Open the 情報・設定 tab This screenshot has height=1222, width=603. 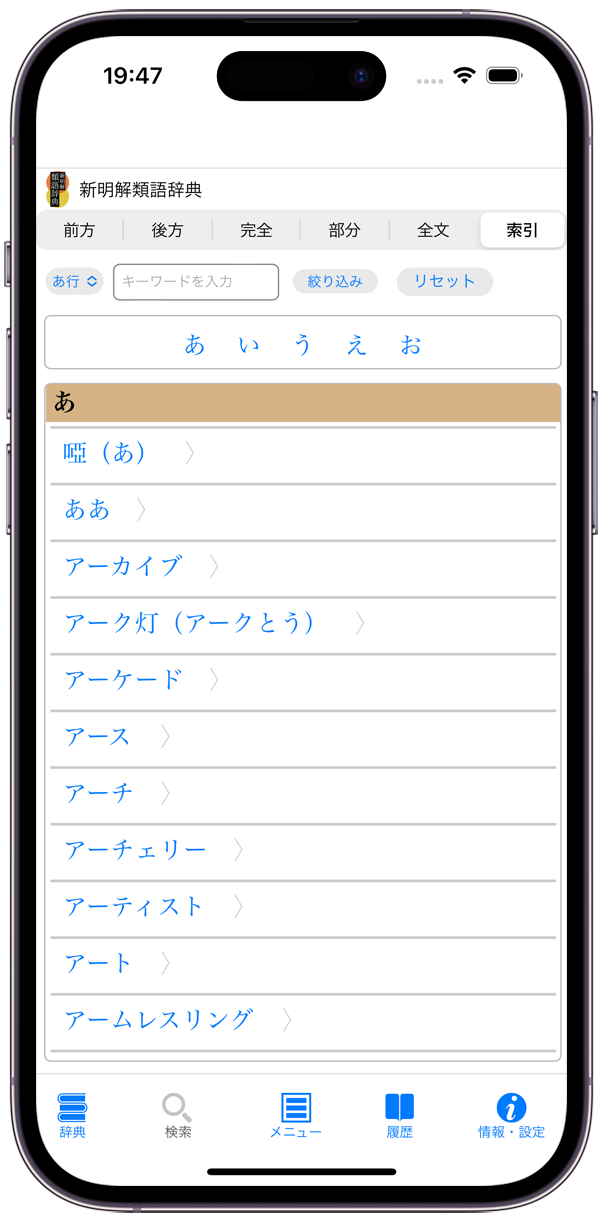[x=511, y=1115]
